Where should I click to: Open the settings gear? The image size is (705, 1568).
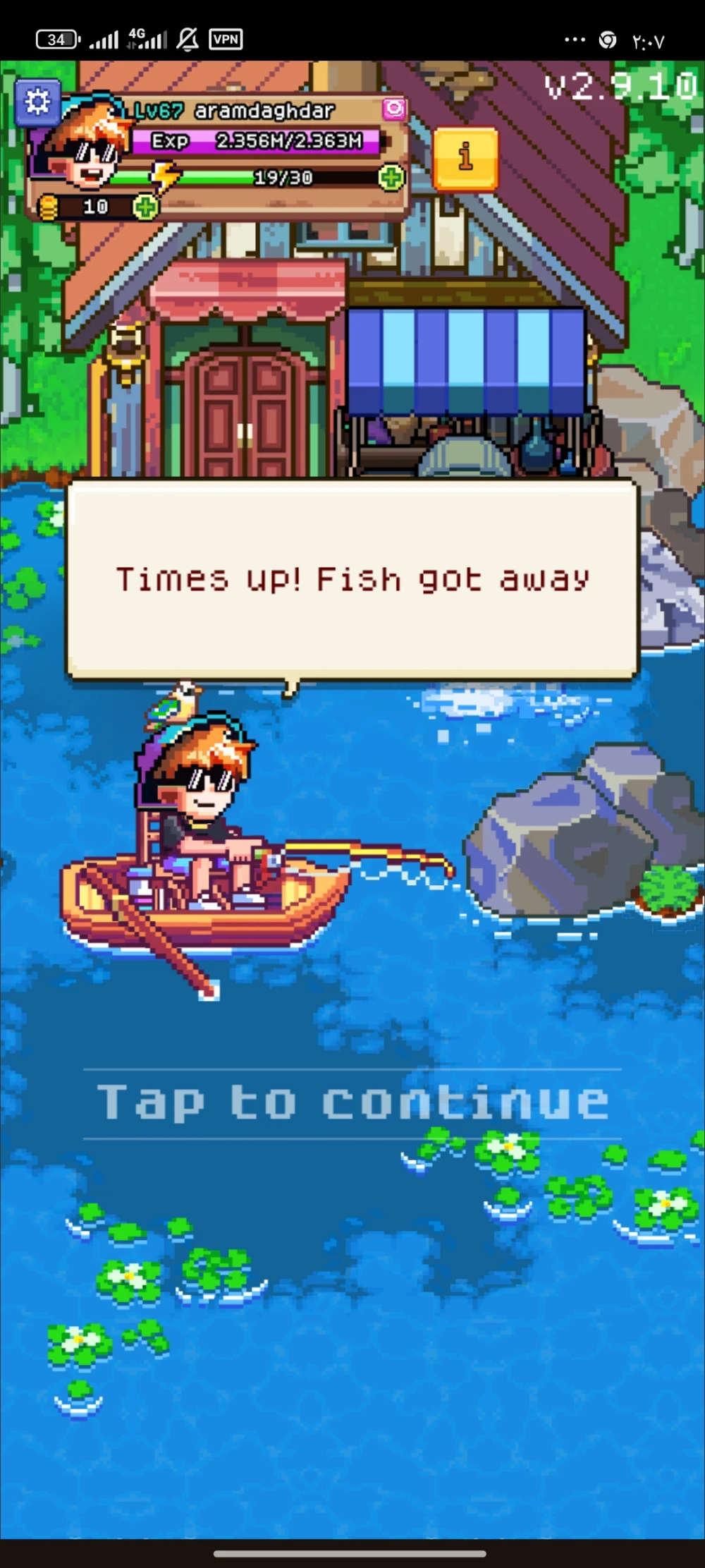(x=37, y=103)
